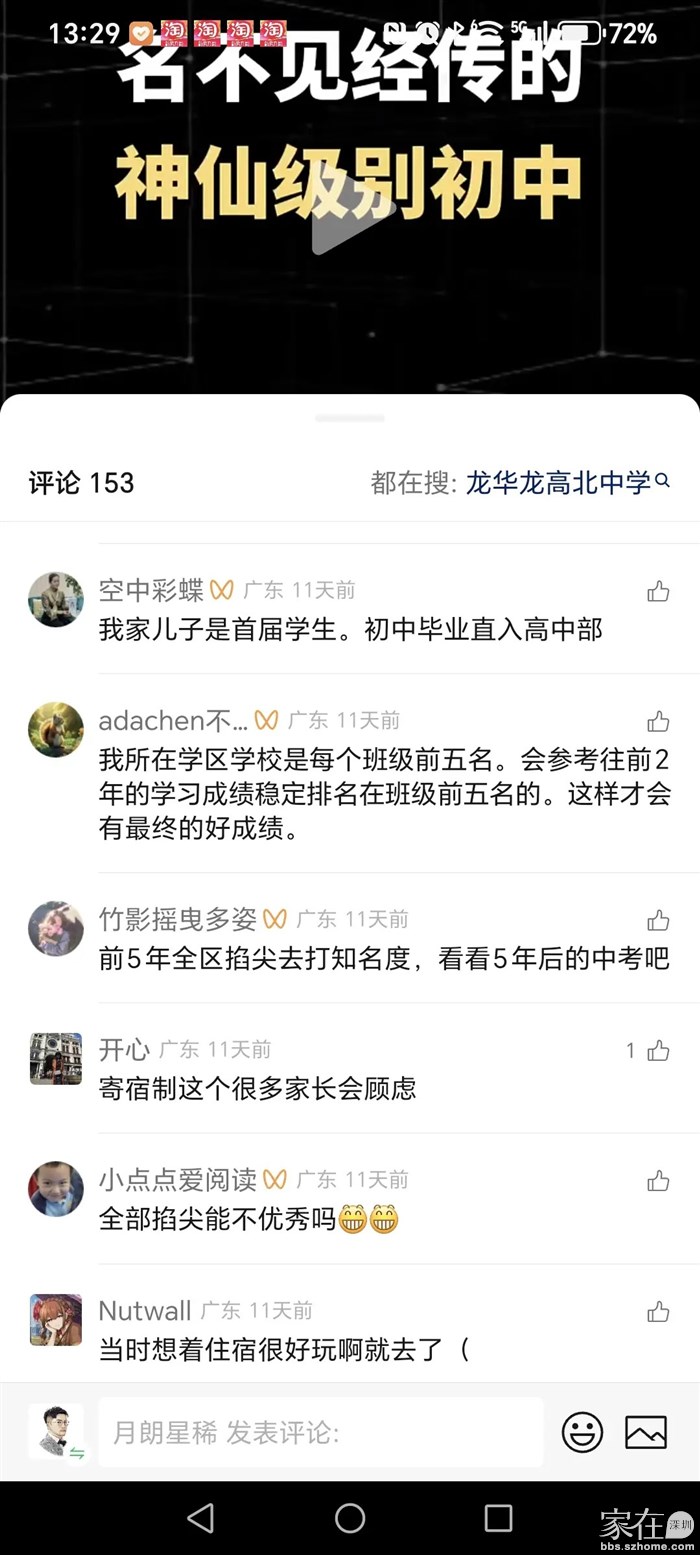Image resolution: width=700 pixels, height=1555 pixels.
Task: Open the emoji picker
Action: 582,1433
